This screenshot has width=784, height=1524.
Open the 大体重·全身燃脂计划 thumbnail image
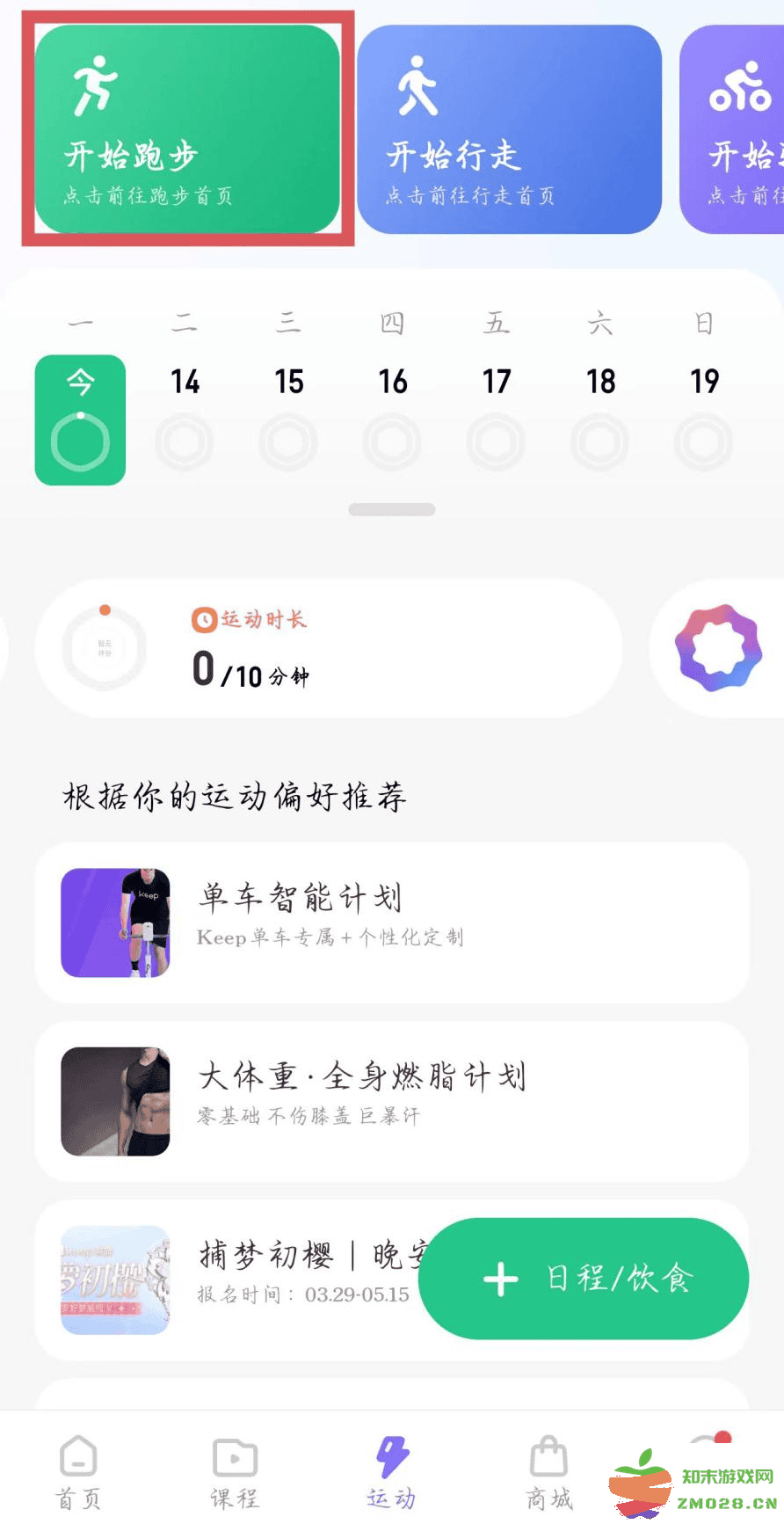click(x=114, y=1101)
